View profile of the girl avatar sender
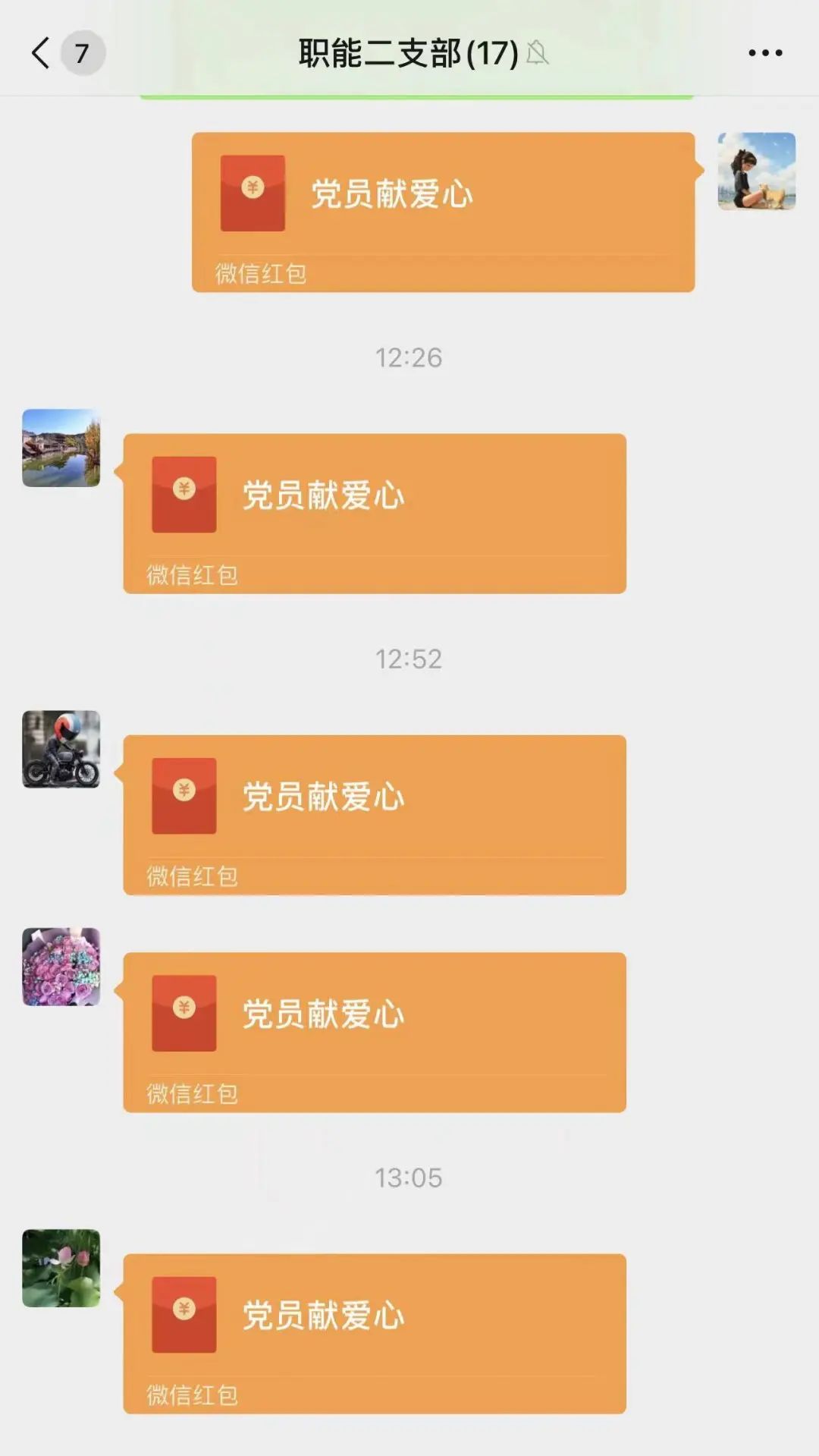819x1456 pixels. [x=756, y=171]
